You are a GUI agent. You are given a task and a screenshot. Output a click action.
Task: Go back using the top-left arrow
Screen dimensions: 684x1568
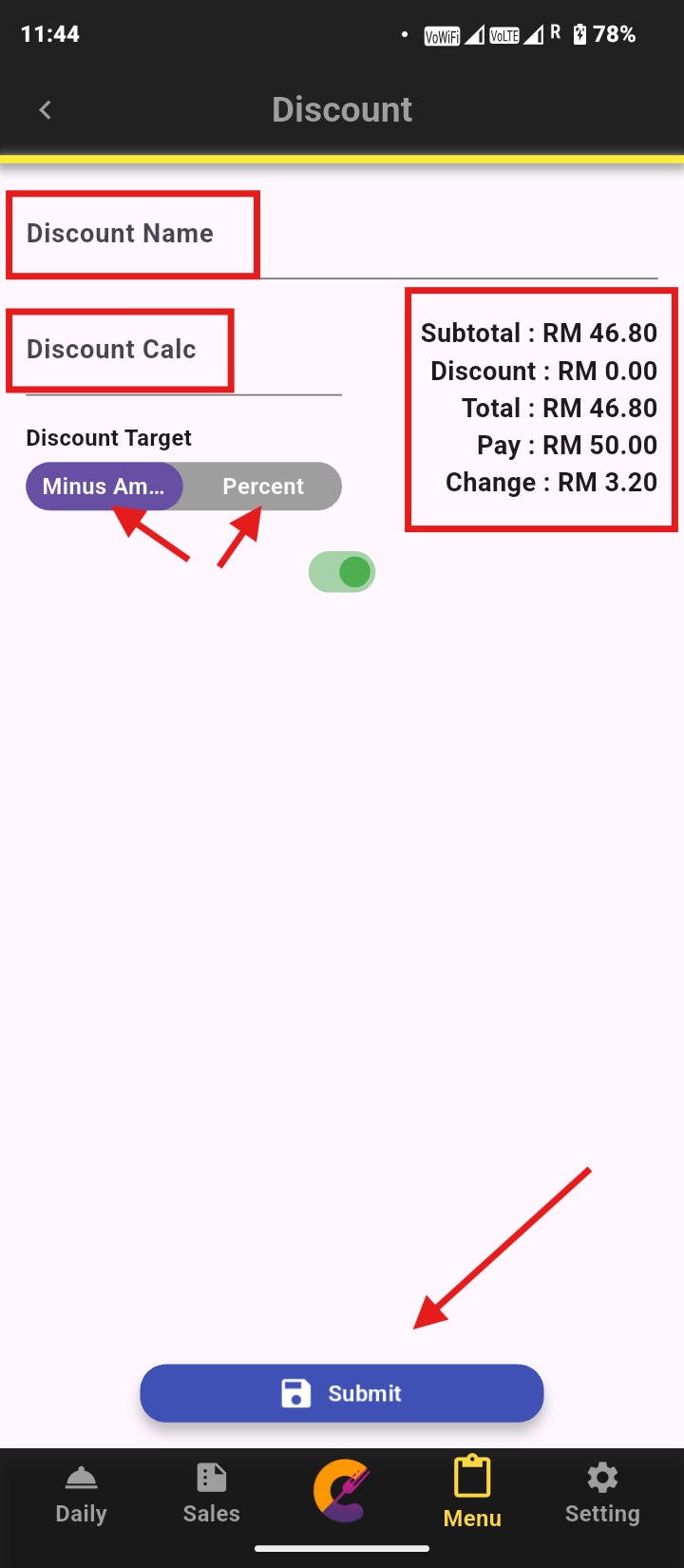coord(45,110)
